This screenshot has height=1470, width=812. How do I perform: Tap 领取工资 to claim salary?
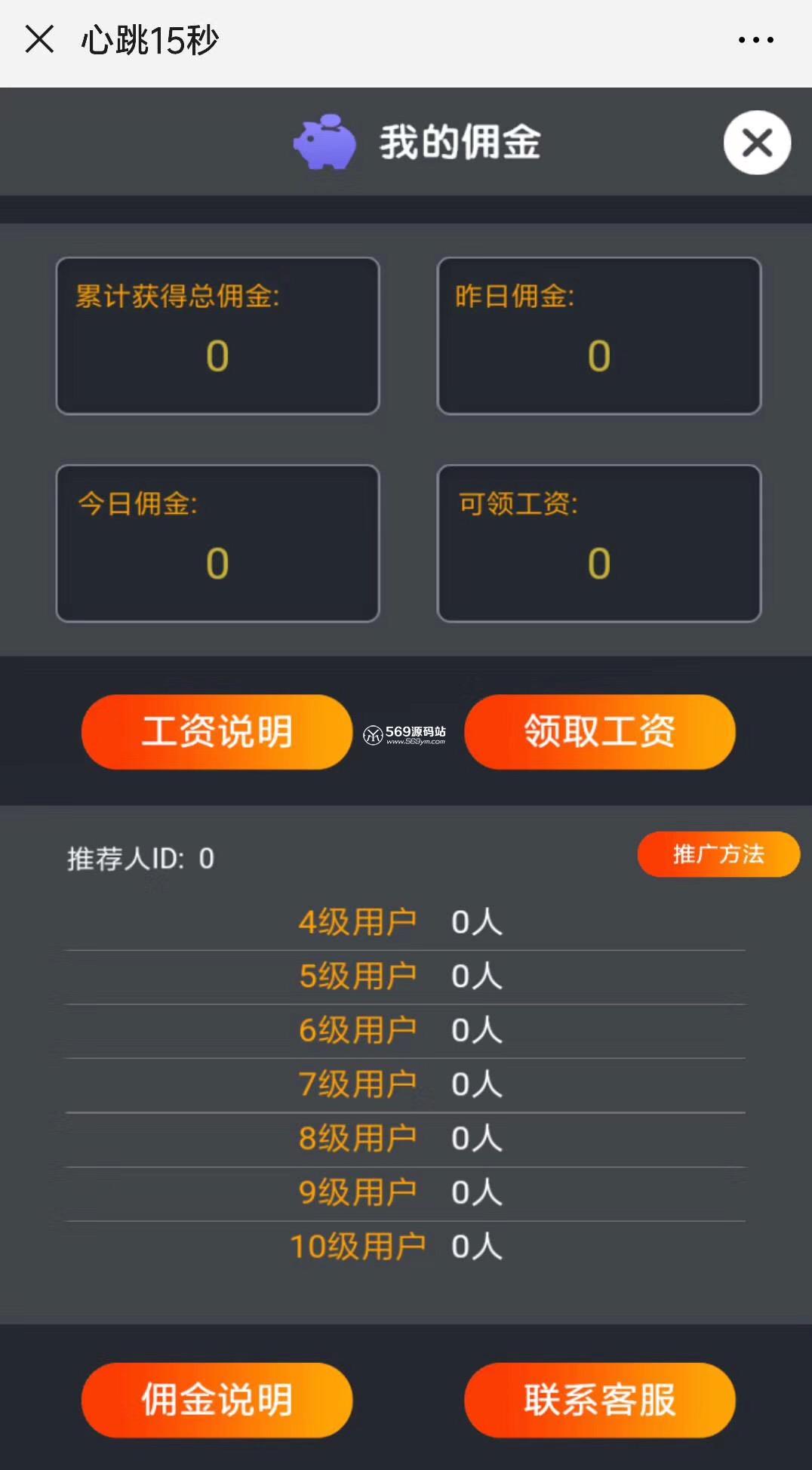point(599,731)
